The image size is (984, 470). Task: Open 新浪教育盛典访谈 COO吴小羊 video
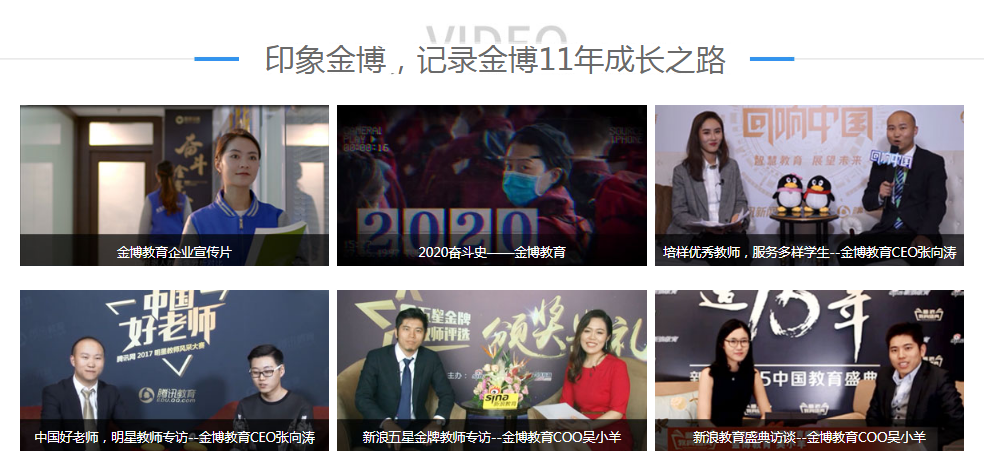pyautogui.click(x=809, y=370)
